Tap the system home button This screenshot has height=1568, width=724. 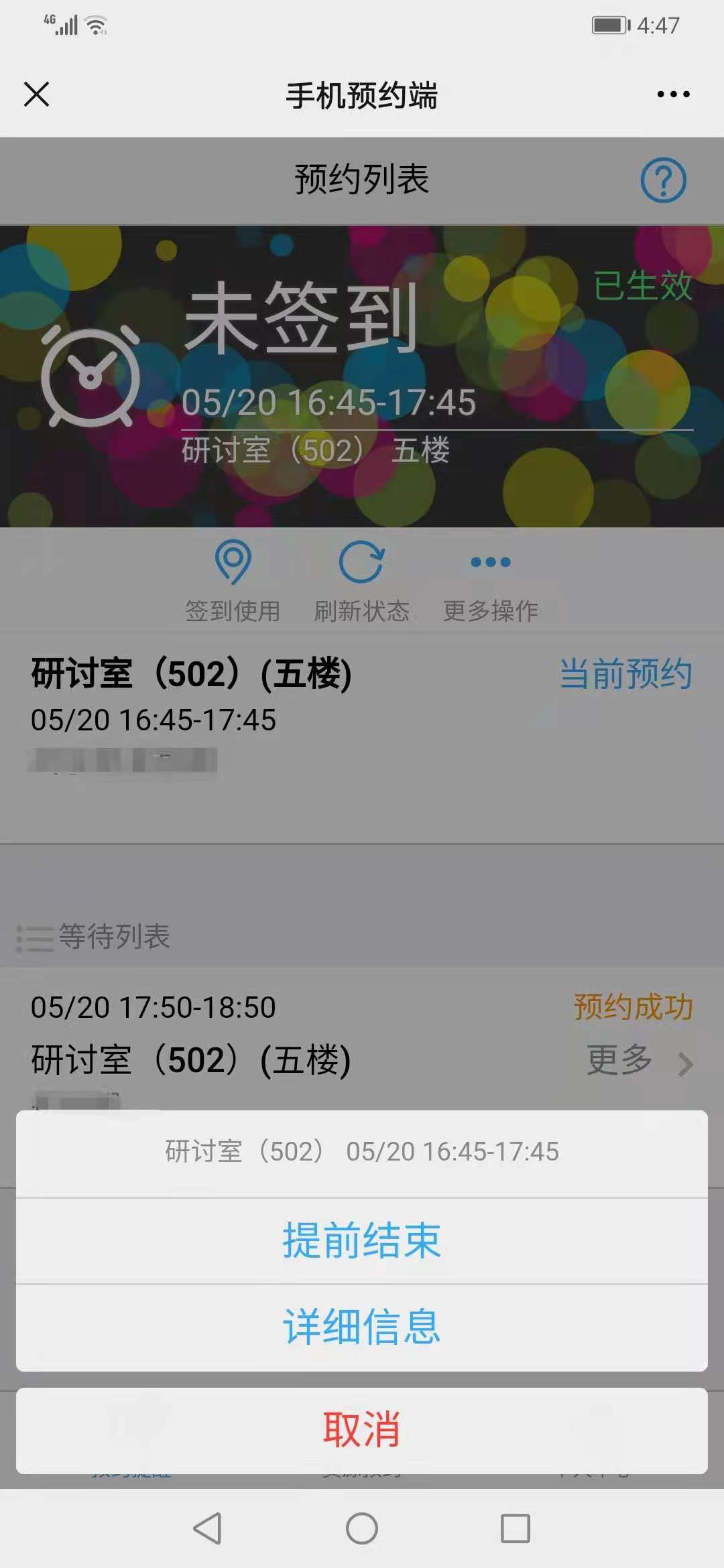coord(362,1529)
